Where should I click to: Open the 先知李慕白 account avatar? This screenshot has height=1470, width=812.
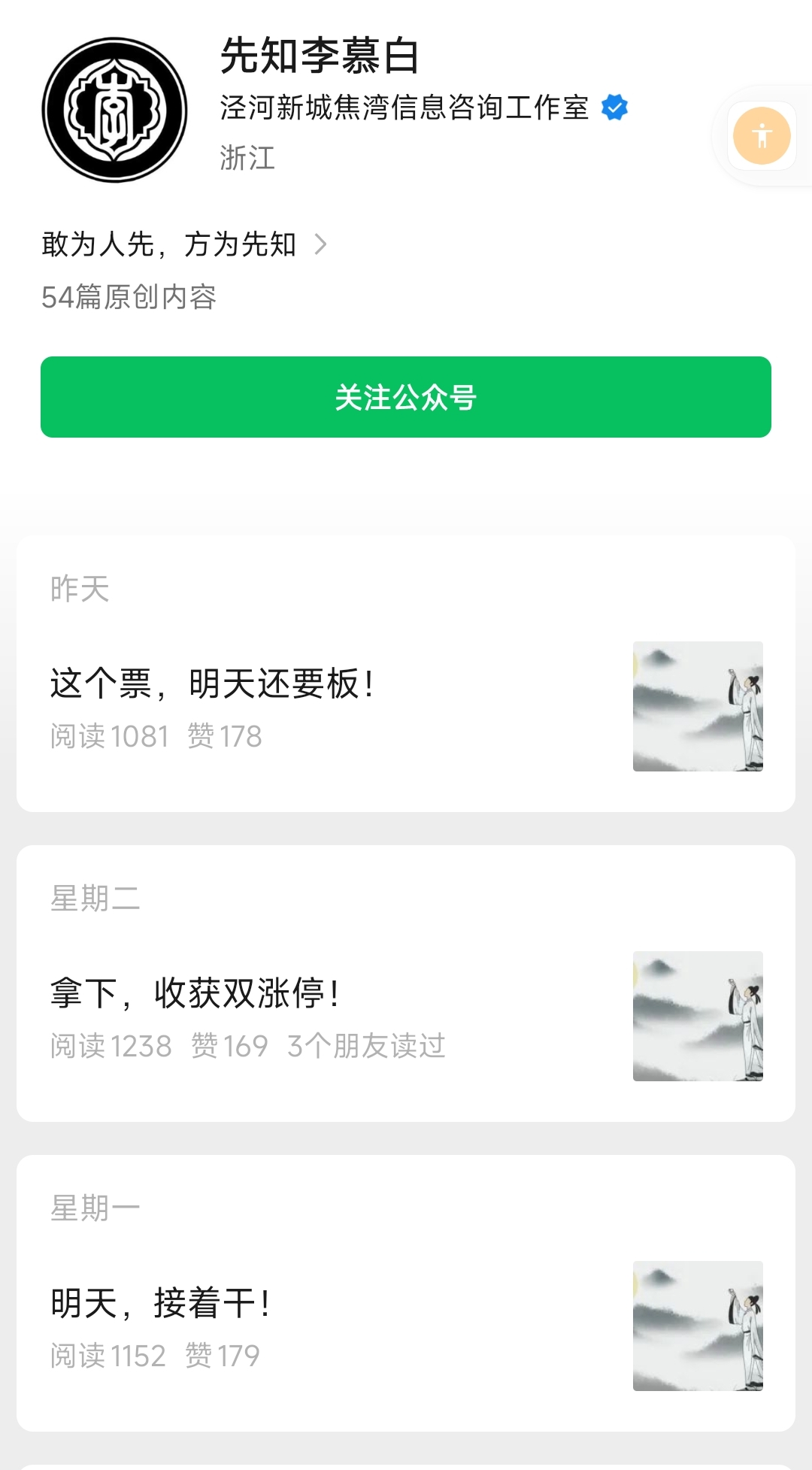[x=114, y=110]
